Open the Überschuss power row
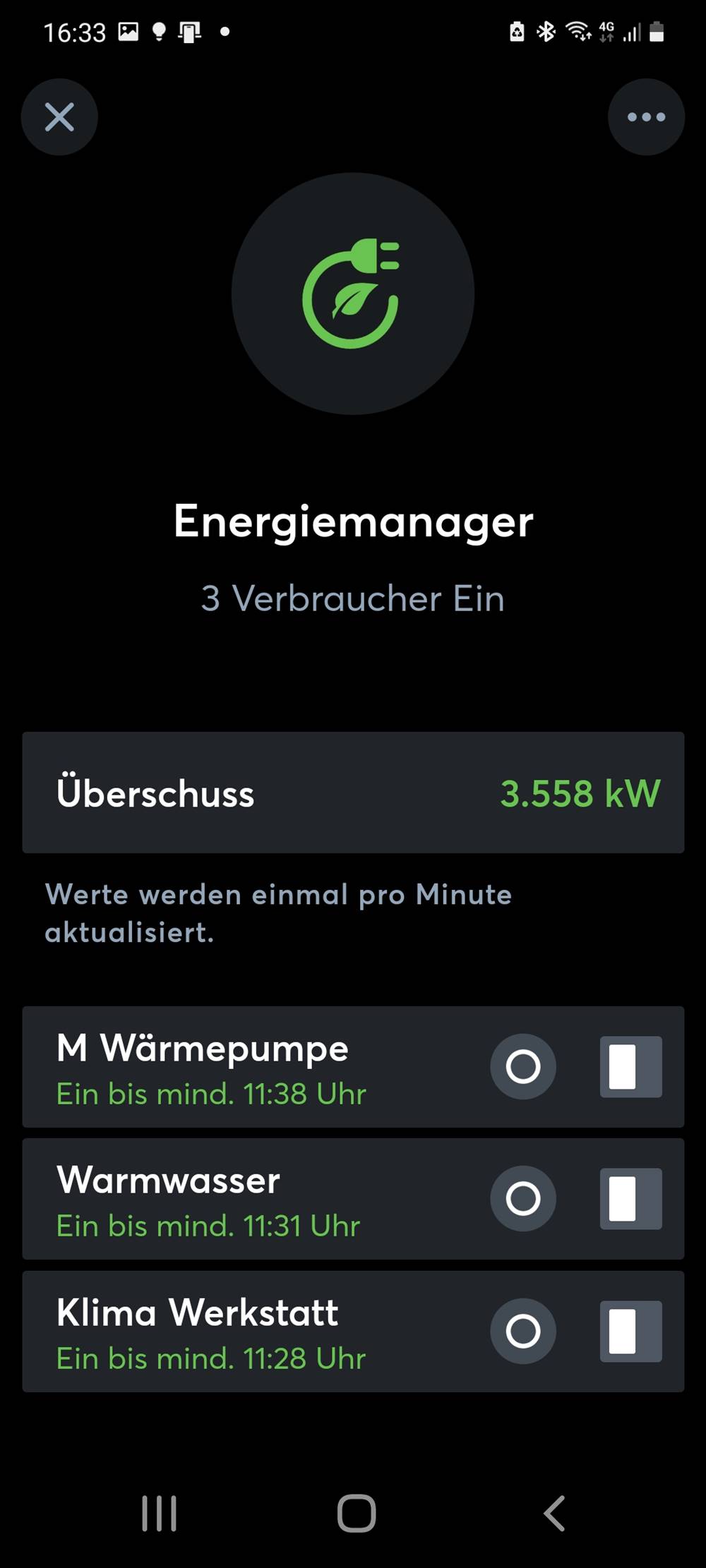This screenshot has width=706, height=1568. click(x=353, y=792)
